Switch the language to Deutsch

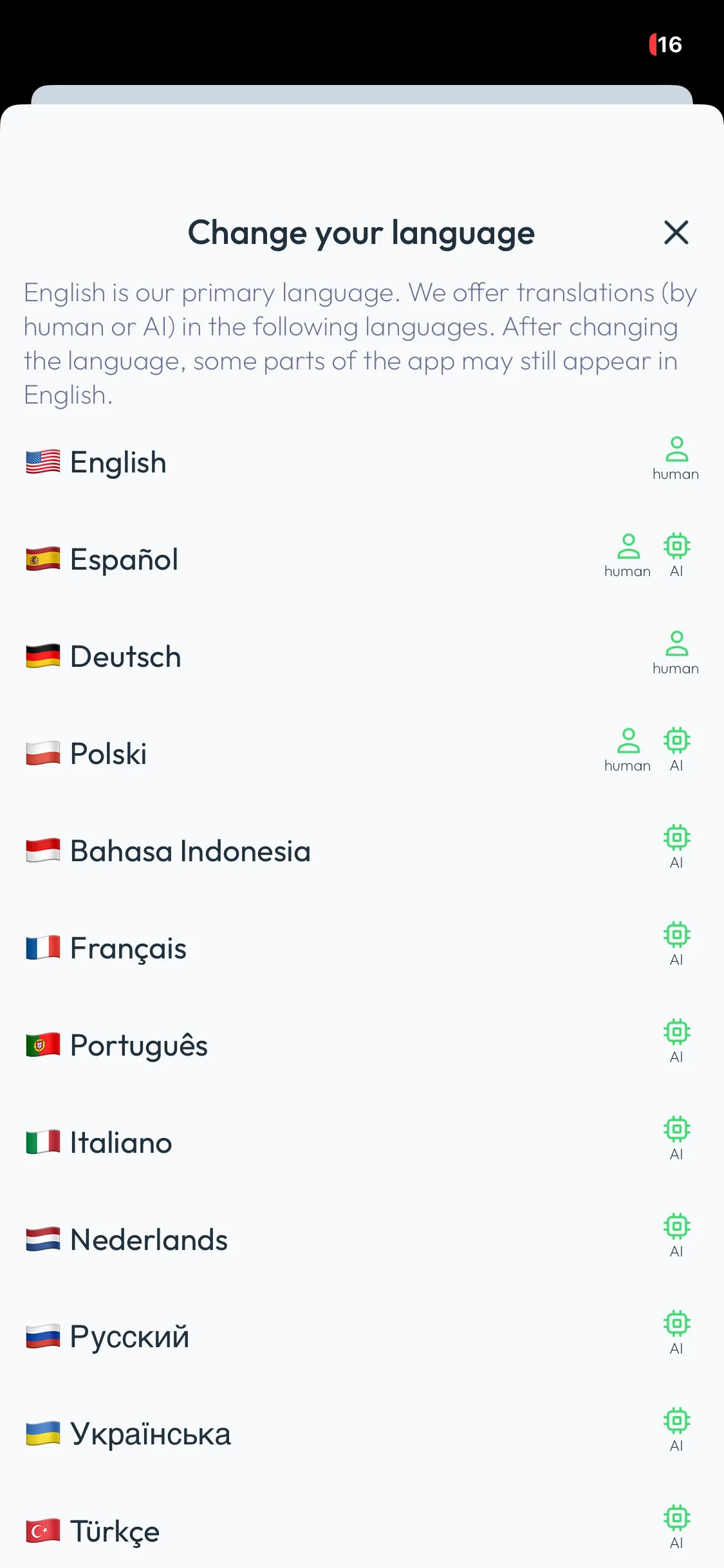[362, 657]
